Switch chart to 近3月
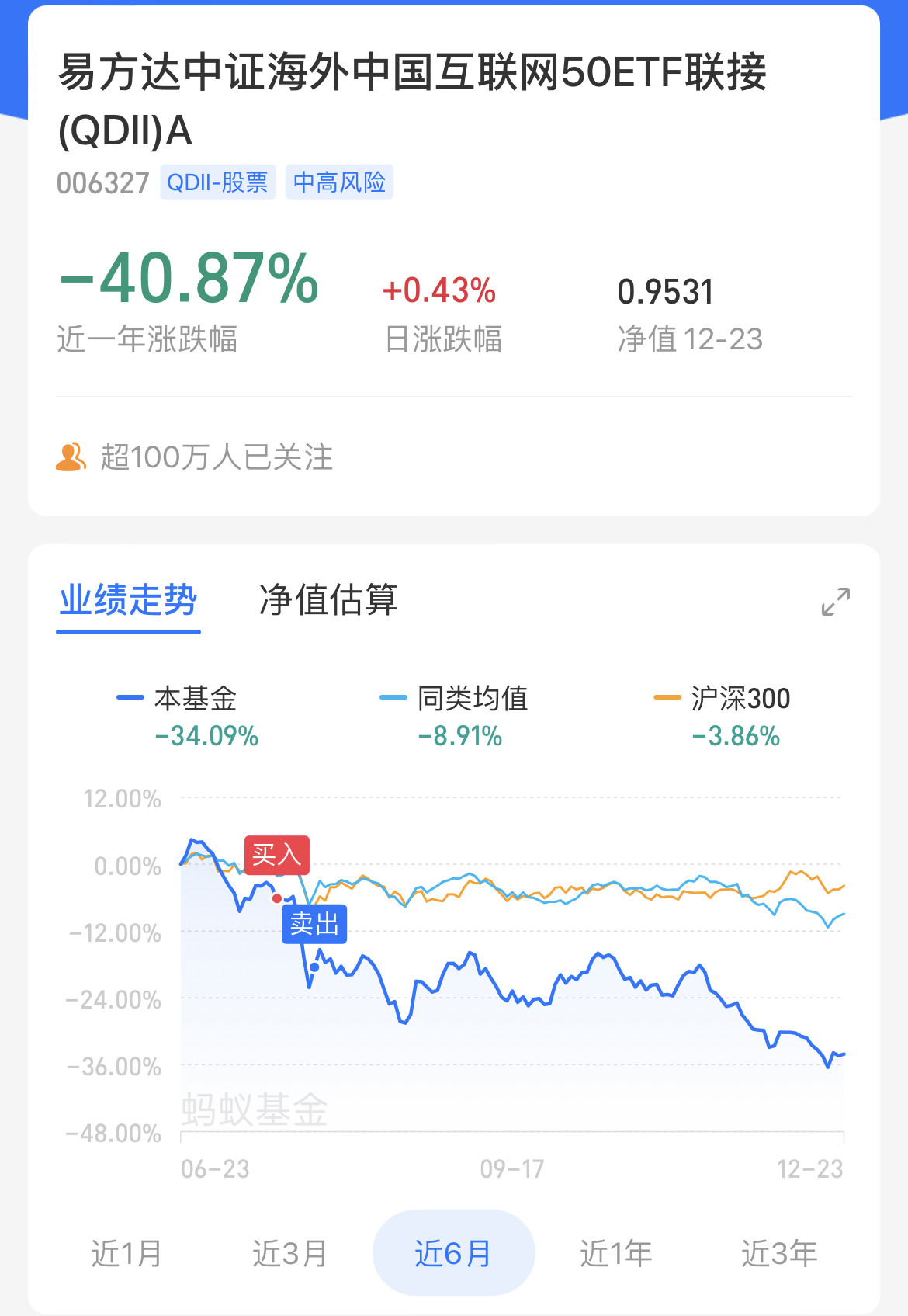908x1316 pixels. [289, 1253]
